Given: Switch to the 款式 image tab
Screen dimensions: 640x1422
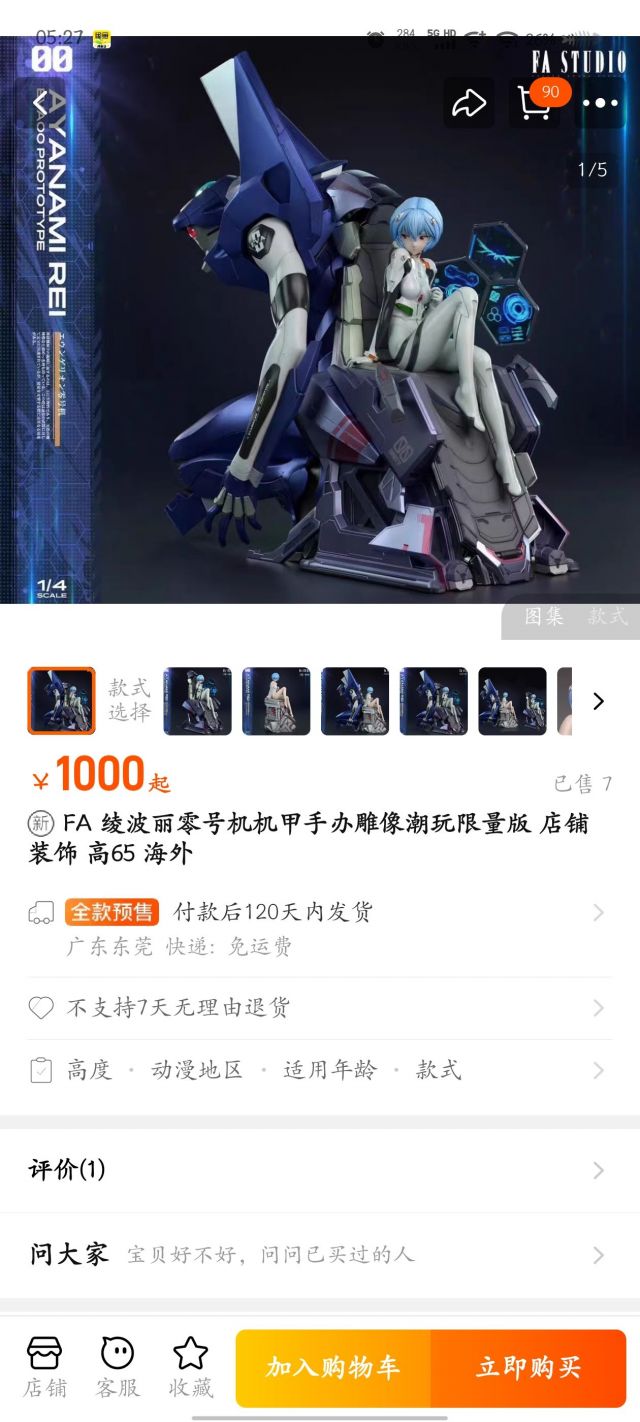Looking at the screenshot, I should (606, 617).
